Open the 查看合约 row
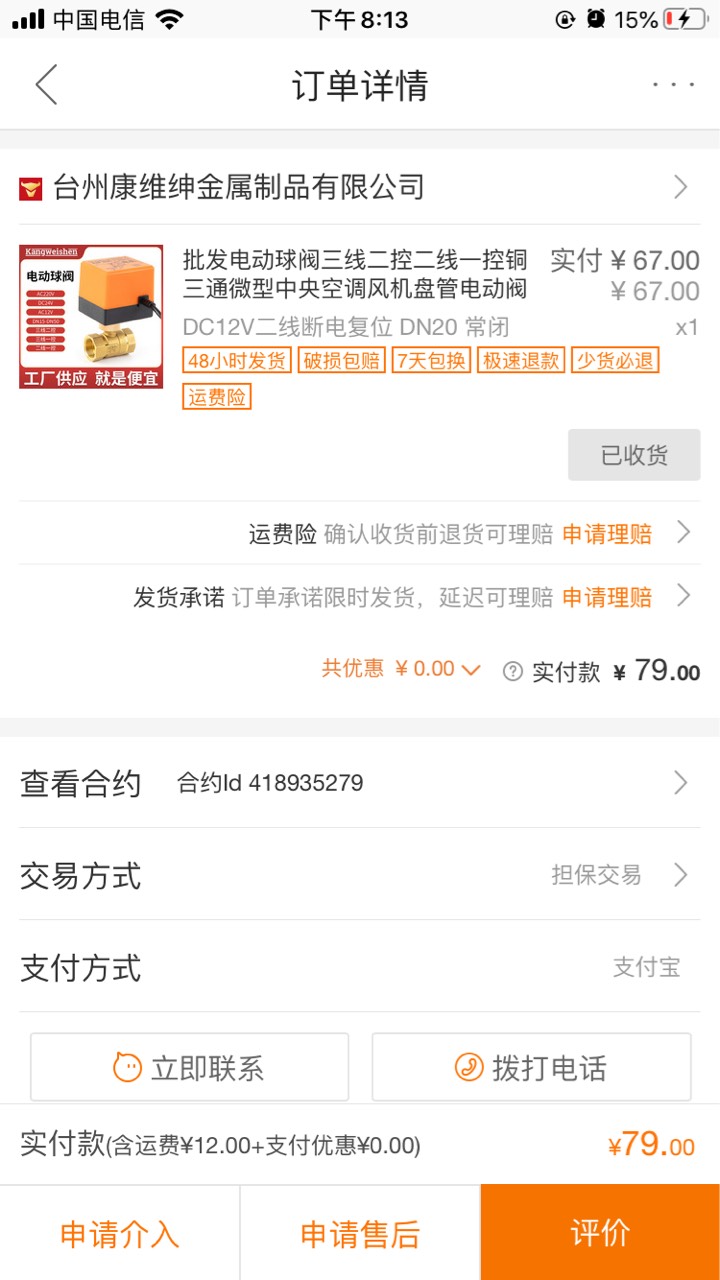720x1280 pixels. click(x=360, y=783)
